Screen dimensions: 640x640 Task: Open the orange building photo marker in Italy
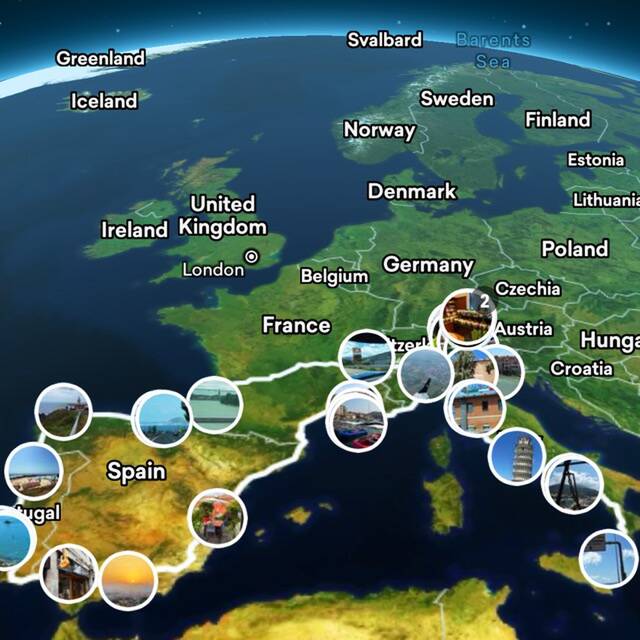click(468, 407)
